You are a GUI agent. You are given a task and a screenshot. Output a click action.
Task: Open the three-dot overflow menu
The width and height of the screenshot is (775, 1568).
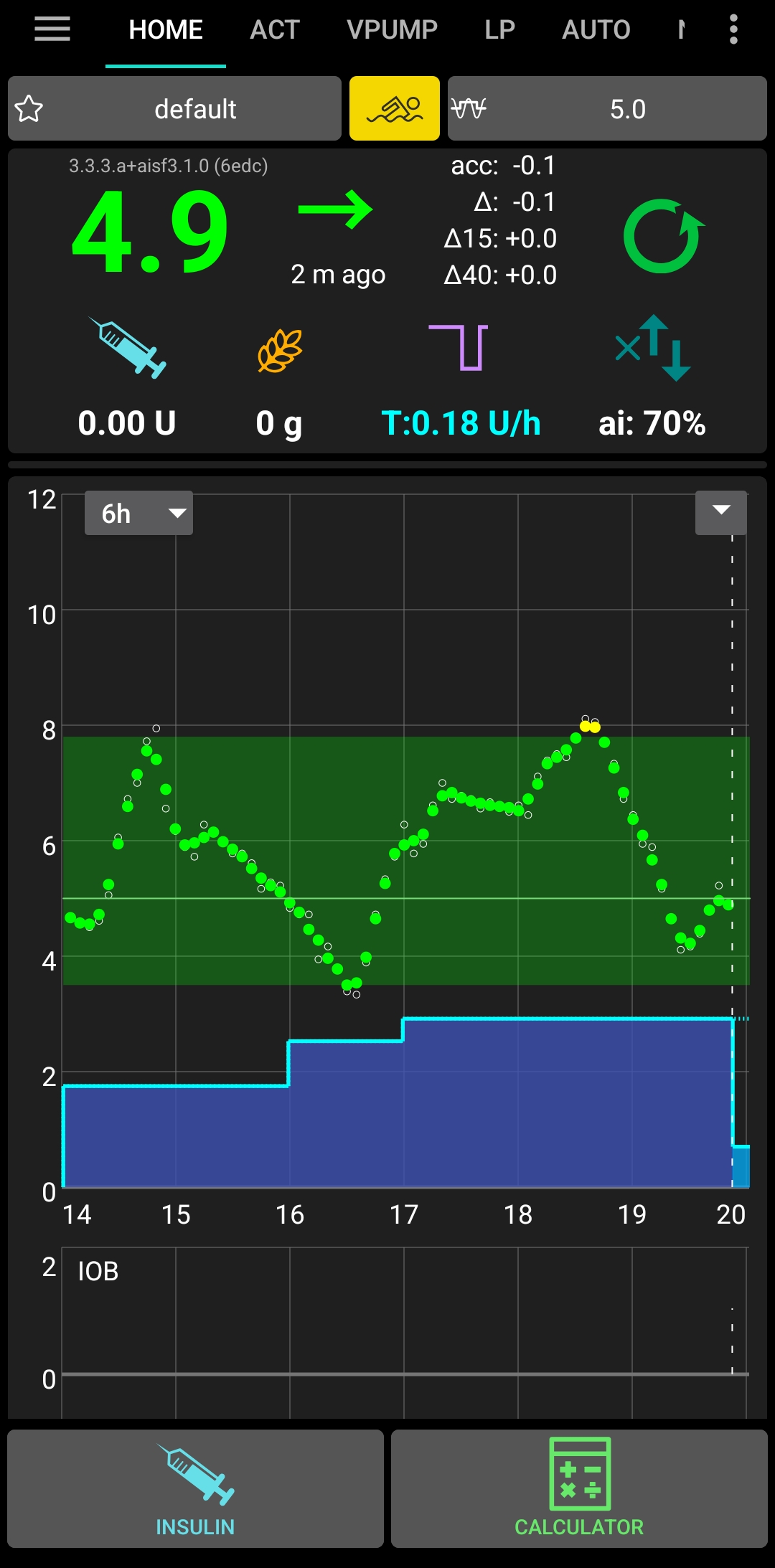point(733,30)
